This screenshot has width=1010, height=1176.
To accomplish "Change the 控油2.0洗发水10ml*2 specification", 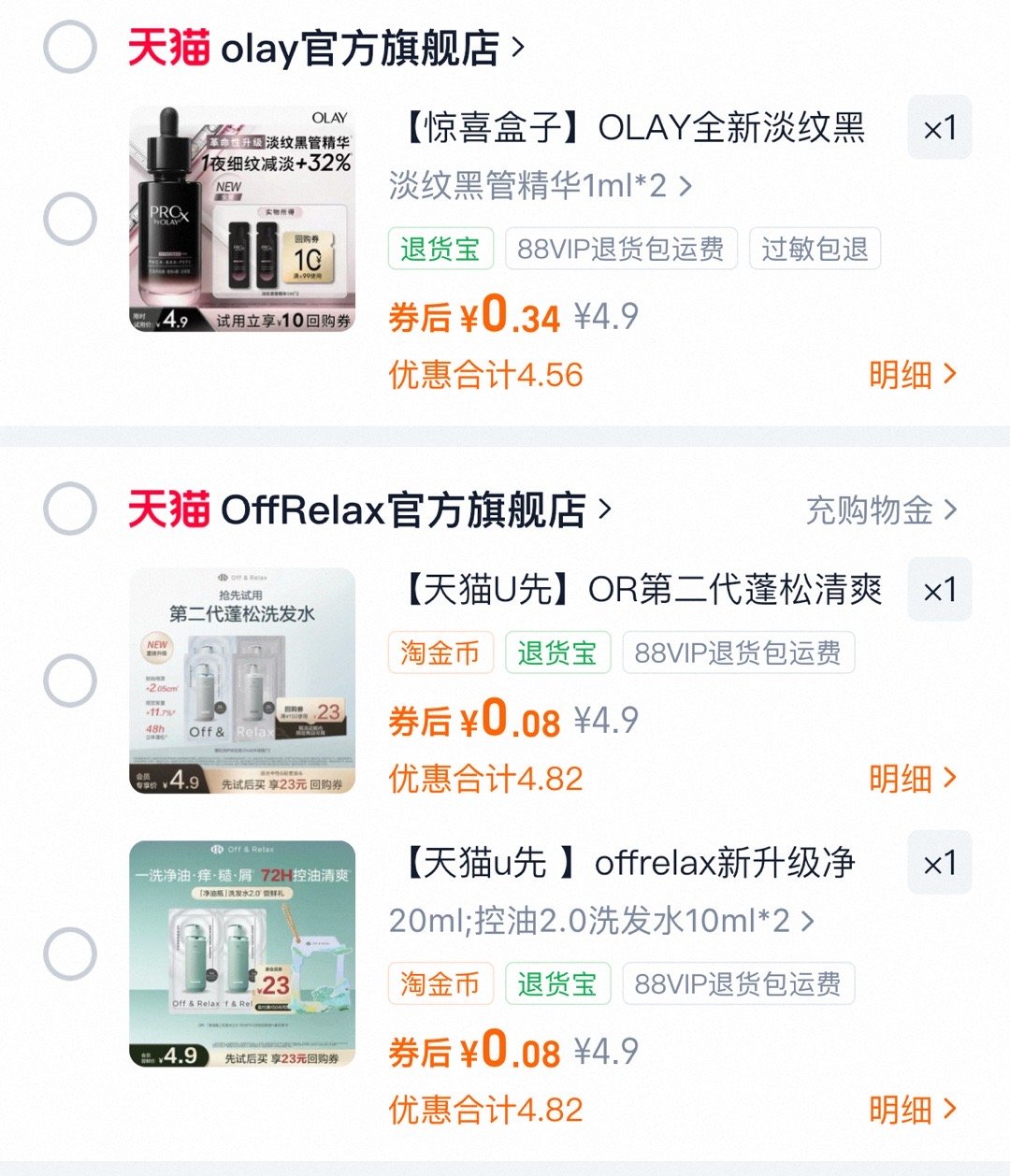I will coord(600,921).
